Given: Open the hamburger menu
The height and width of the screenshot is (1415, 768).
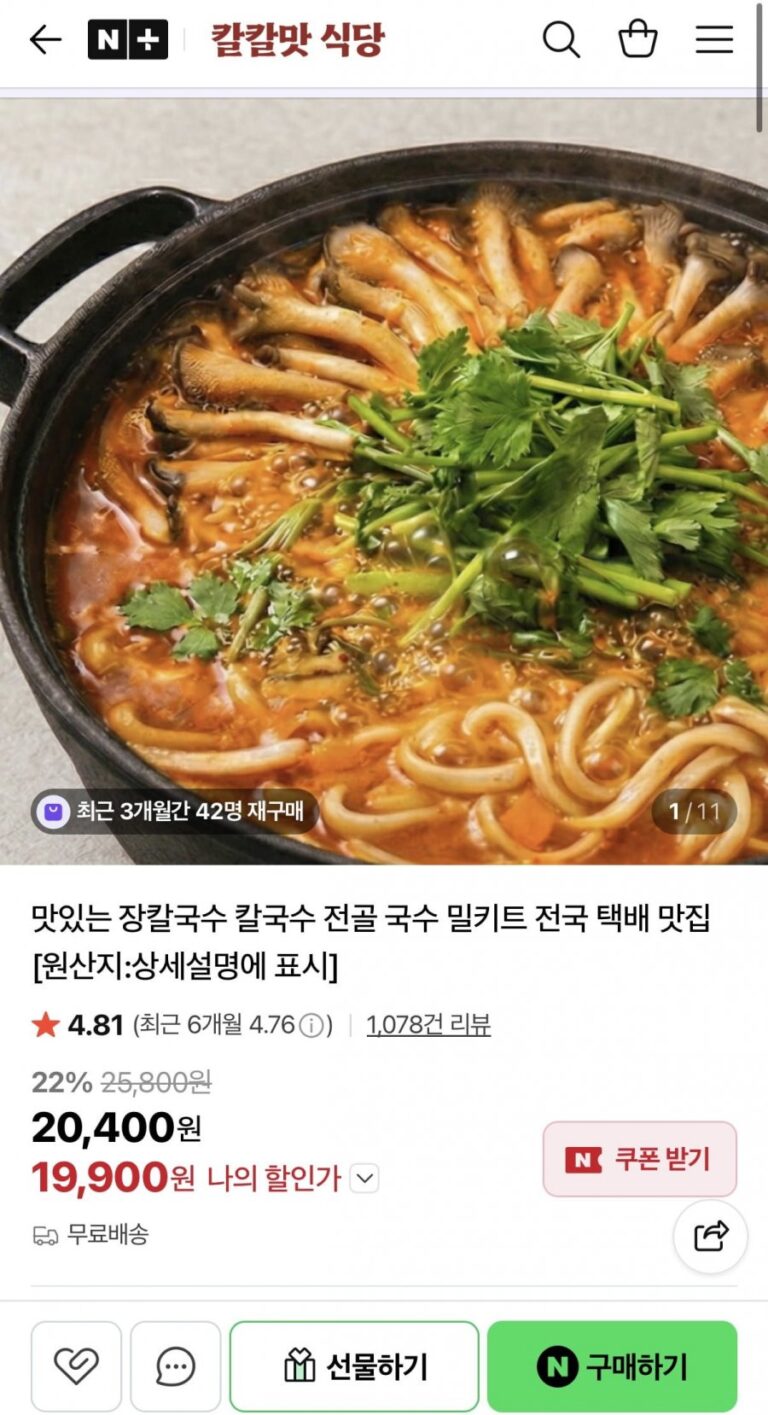Looking at the screenshot, I should (x=715, y=40).
